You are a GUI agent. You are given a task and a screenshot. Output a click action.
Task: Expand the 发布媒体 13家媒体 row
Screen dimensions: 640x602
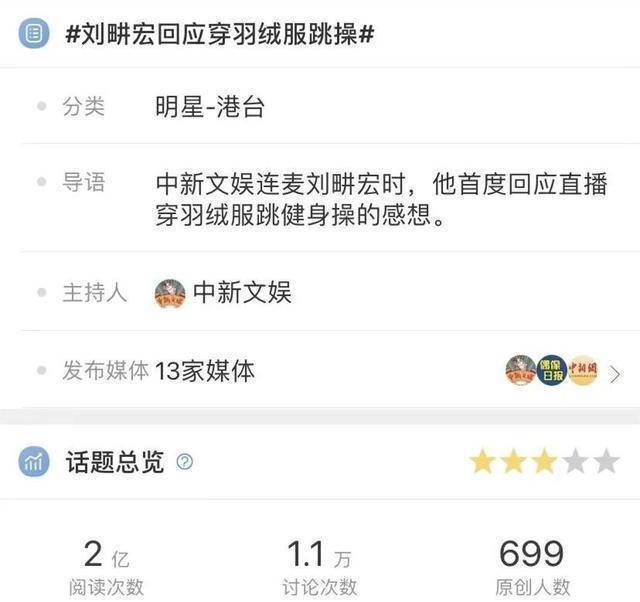615,374
